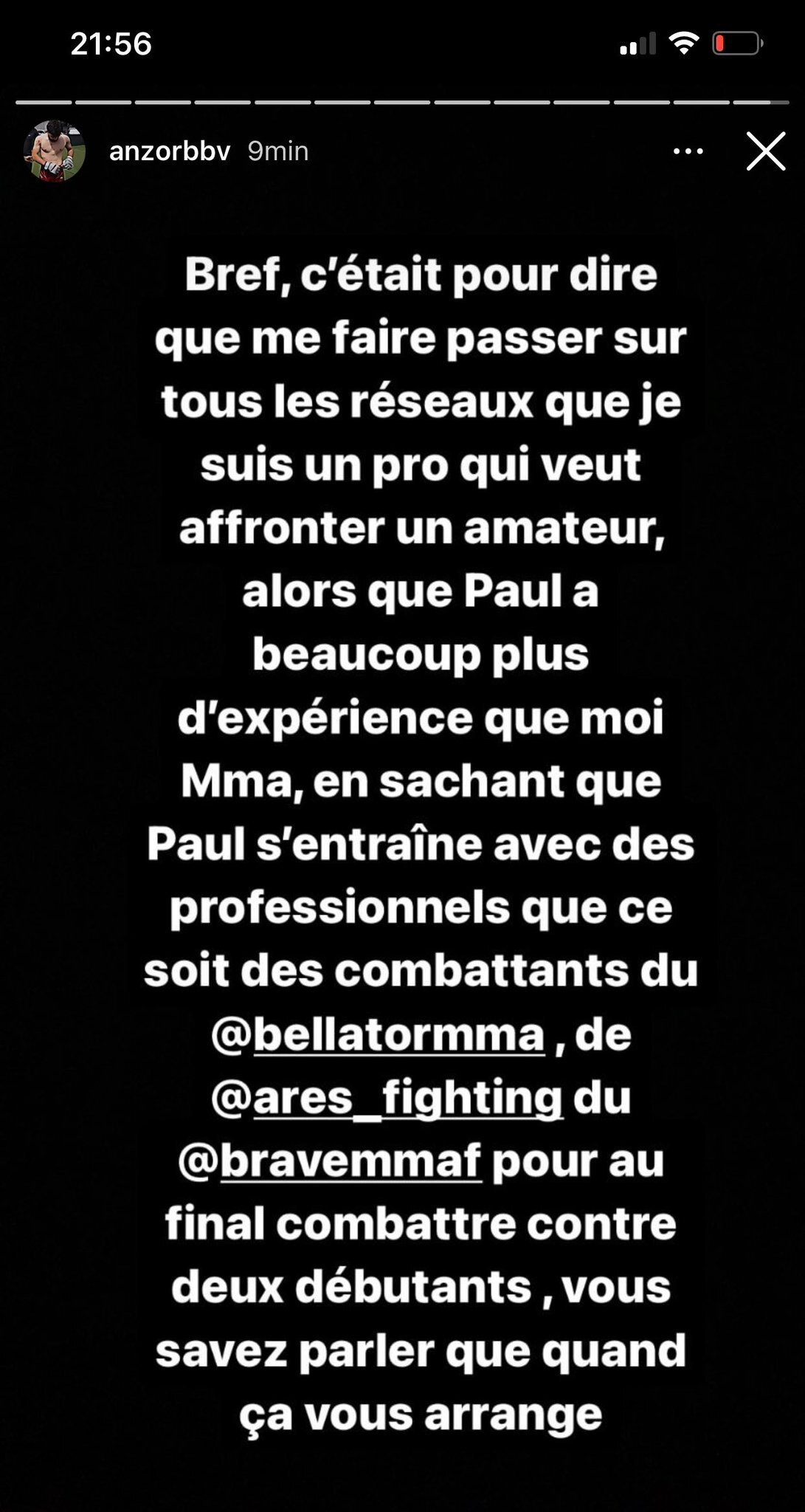Open anzorbbv's profile picture
The image size is (805, 1512).
(x=55, y=151)
